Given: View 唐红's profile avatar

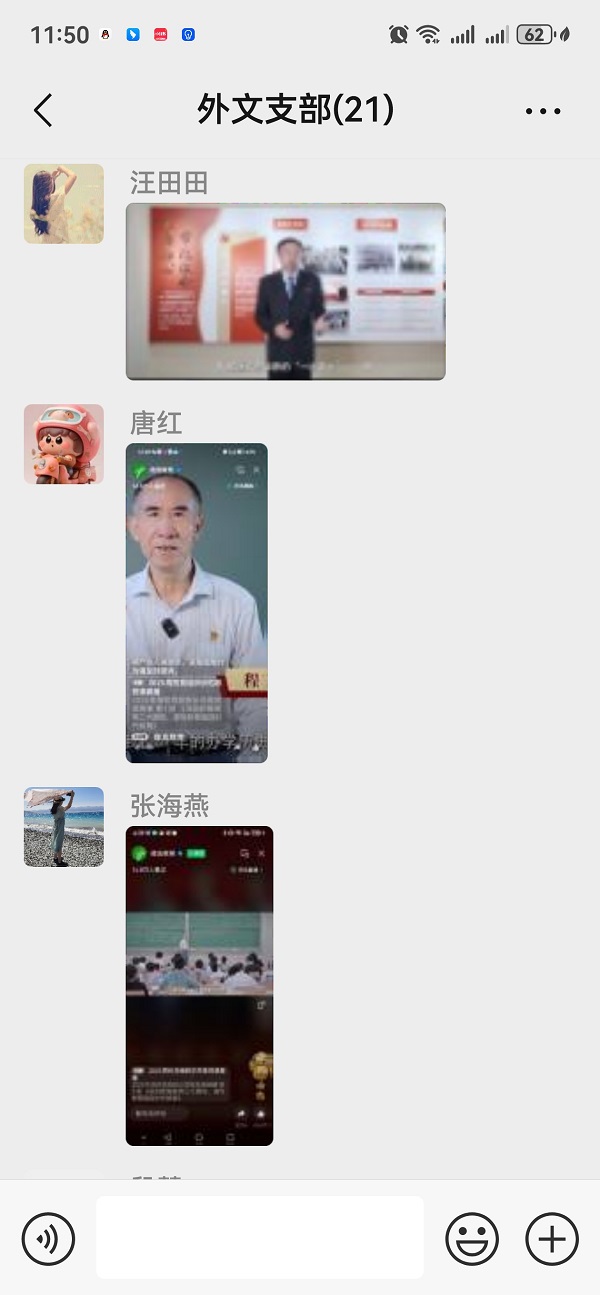Looking at the screenshot, I should (64, 444).
